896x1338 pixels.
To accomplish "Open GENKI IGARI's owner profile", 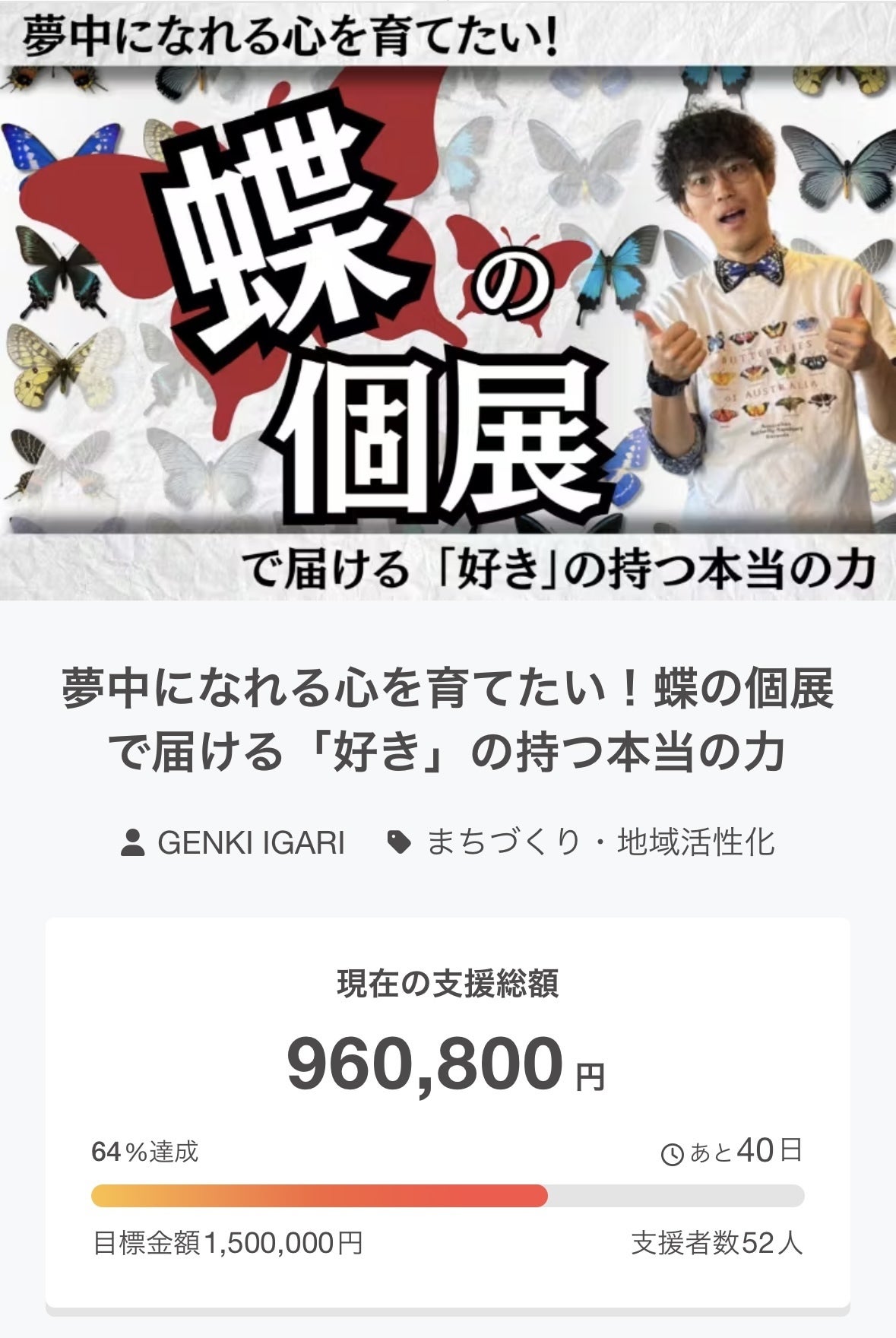I will (249, 842).
